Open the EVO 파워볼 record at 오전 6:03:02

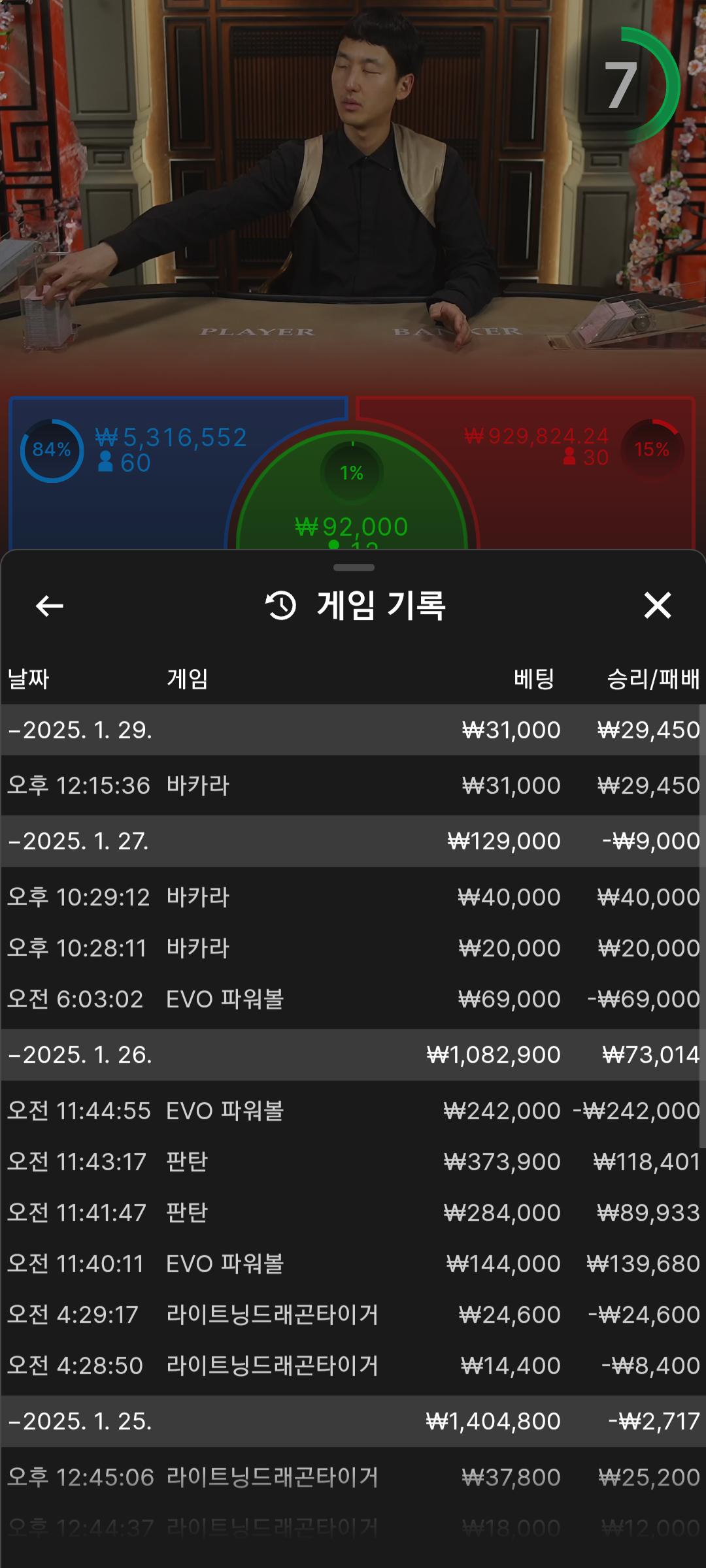tap(353, 999)
